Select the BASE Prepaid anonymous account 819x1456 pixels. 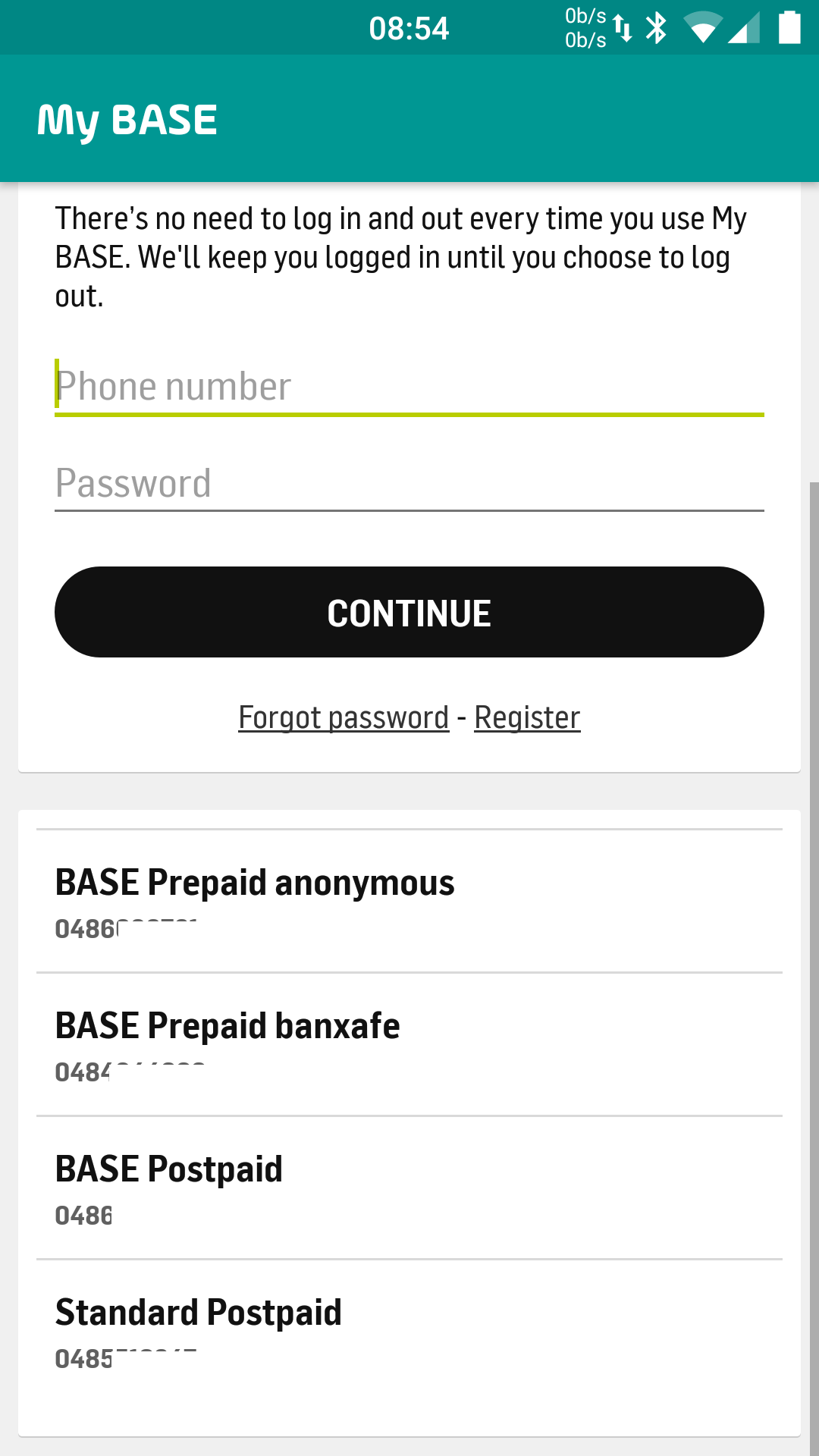pos(409,901)
